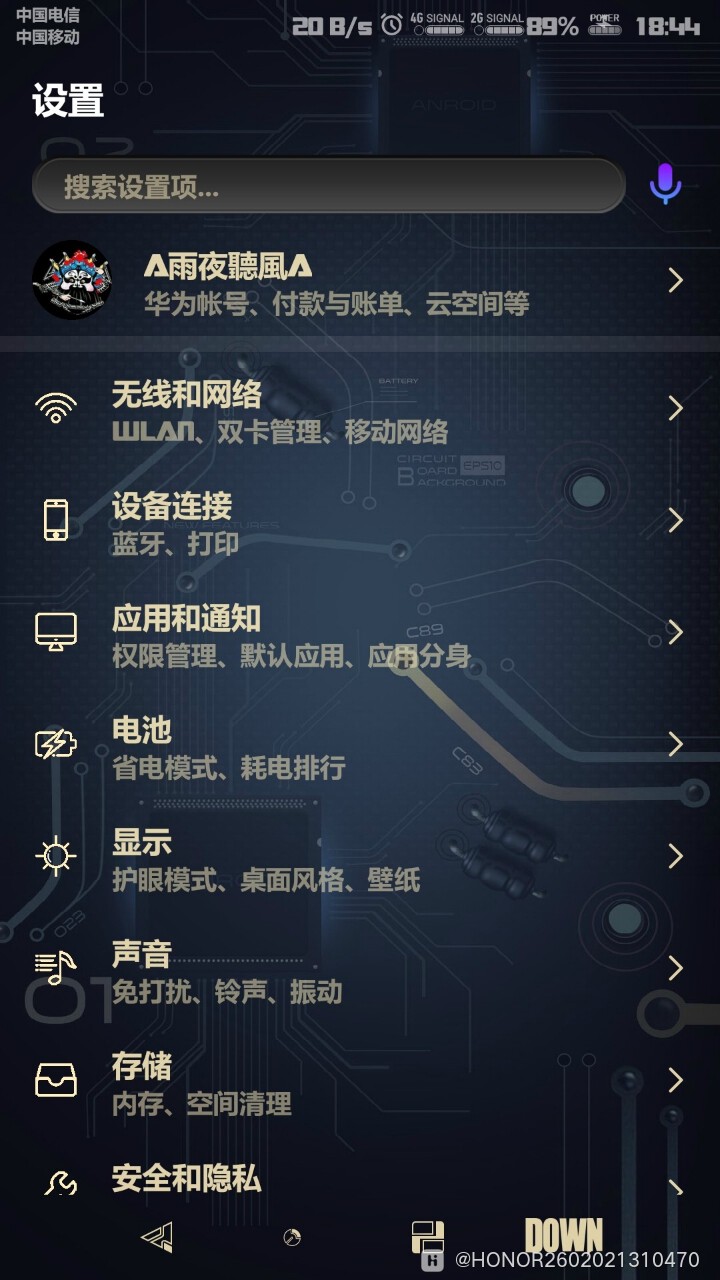Open 显示 settings
Image resolution: width=720 pixels, height=1280 pixels.
(x=360, y=856)
